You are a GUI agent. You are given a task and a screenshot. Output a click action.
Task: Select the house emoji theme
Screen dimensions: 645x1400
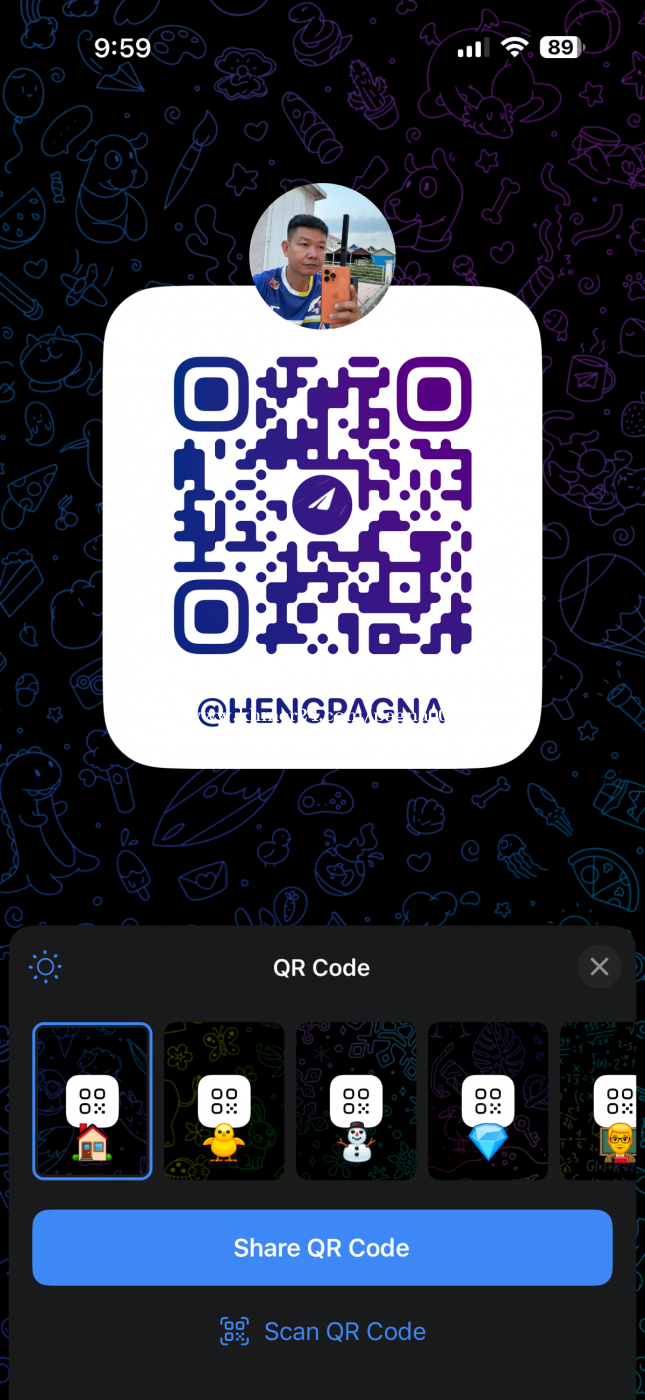[92, 1101]
